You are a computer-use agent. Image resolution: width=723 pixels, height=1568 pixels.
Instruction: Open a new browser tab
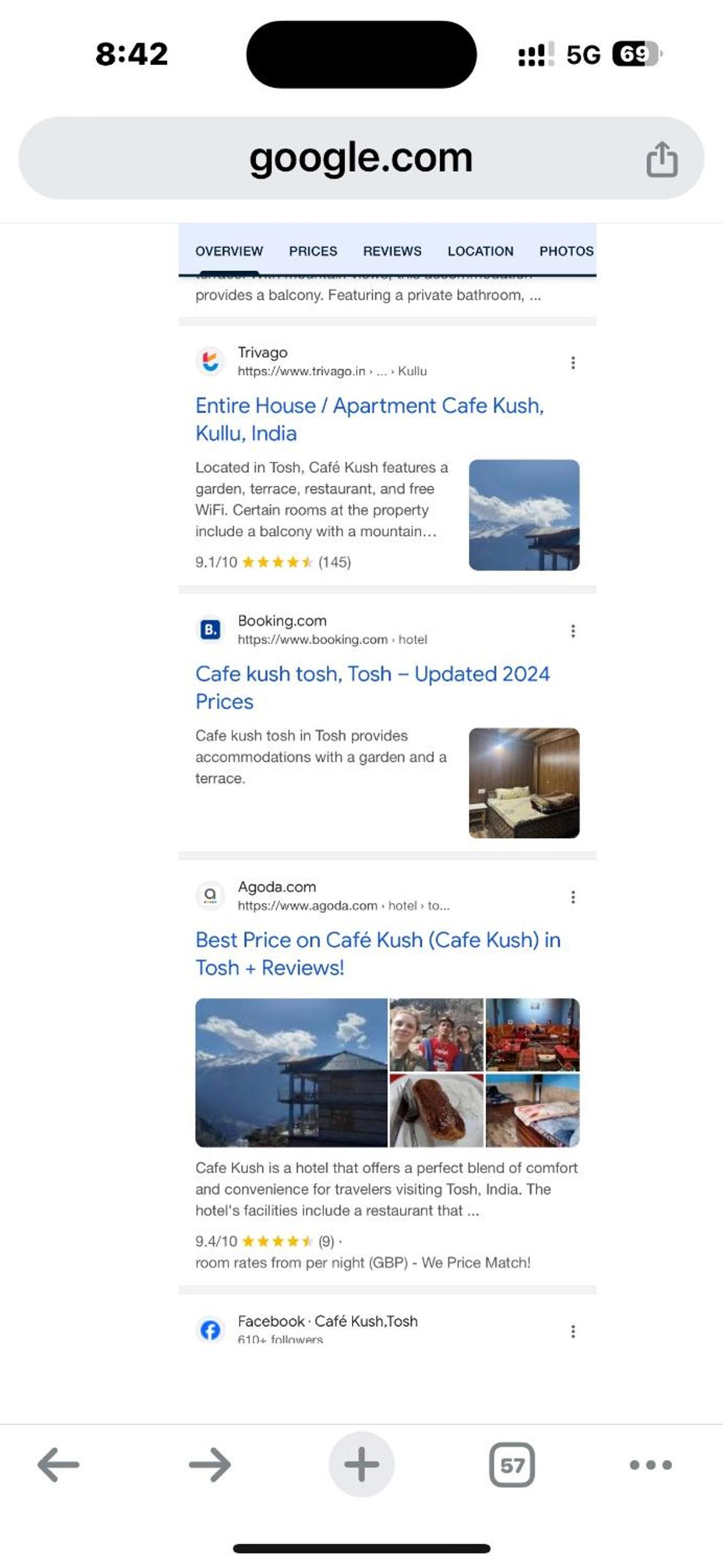pos(361,1464)
